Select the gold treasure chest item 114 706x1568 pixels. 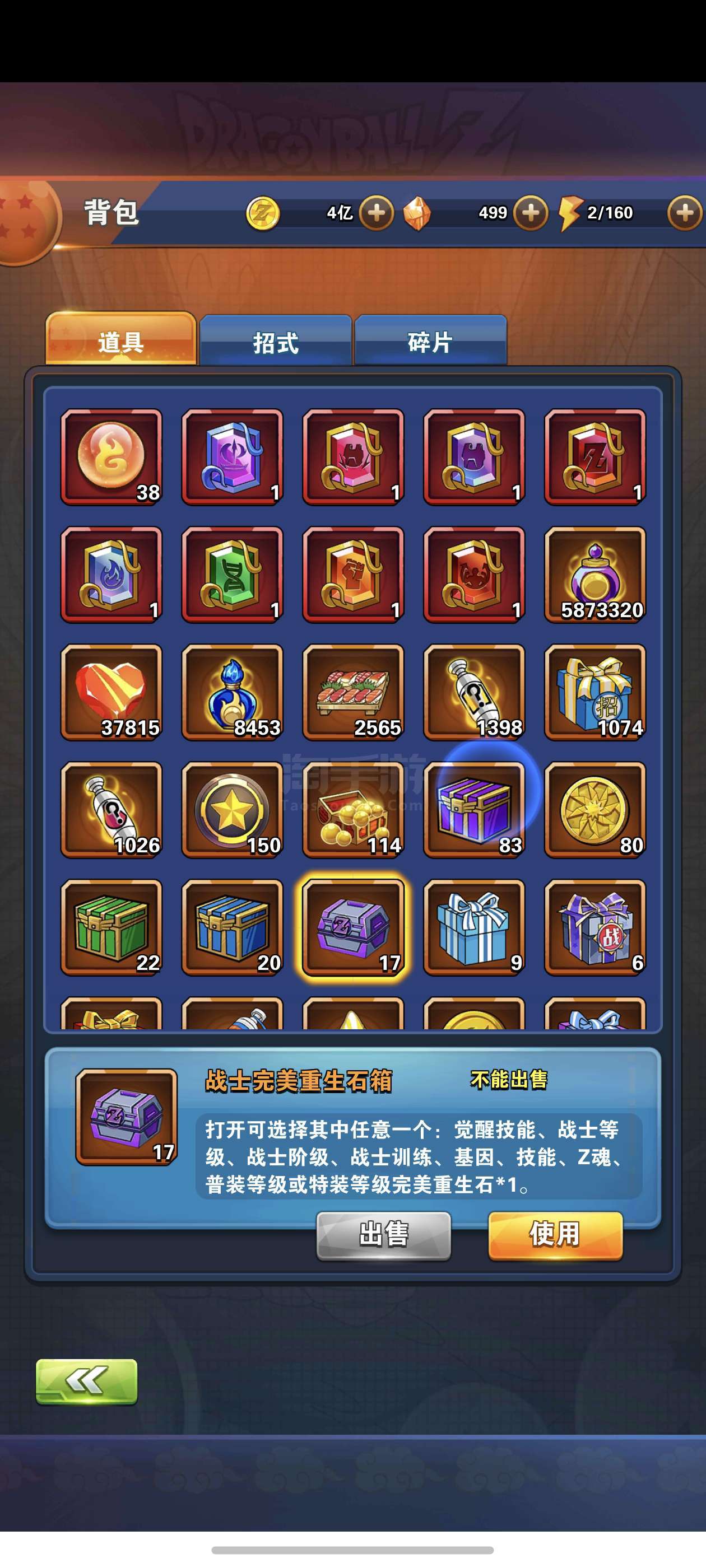tap(354, 810)
